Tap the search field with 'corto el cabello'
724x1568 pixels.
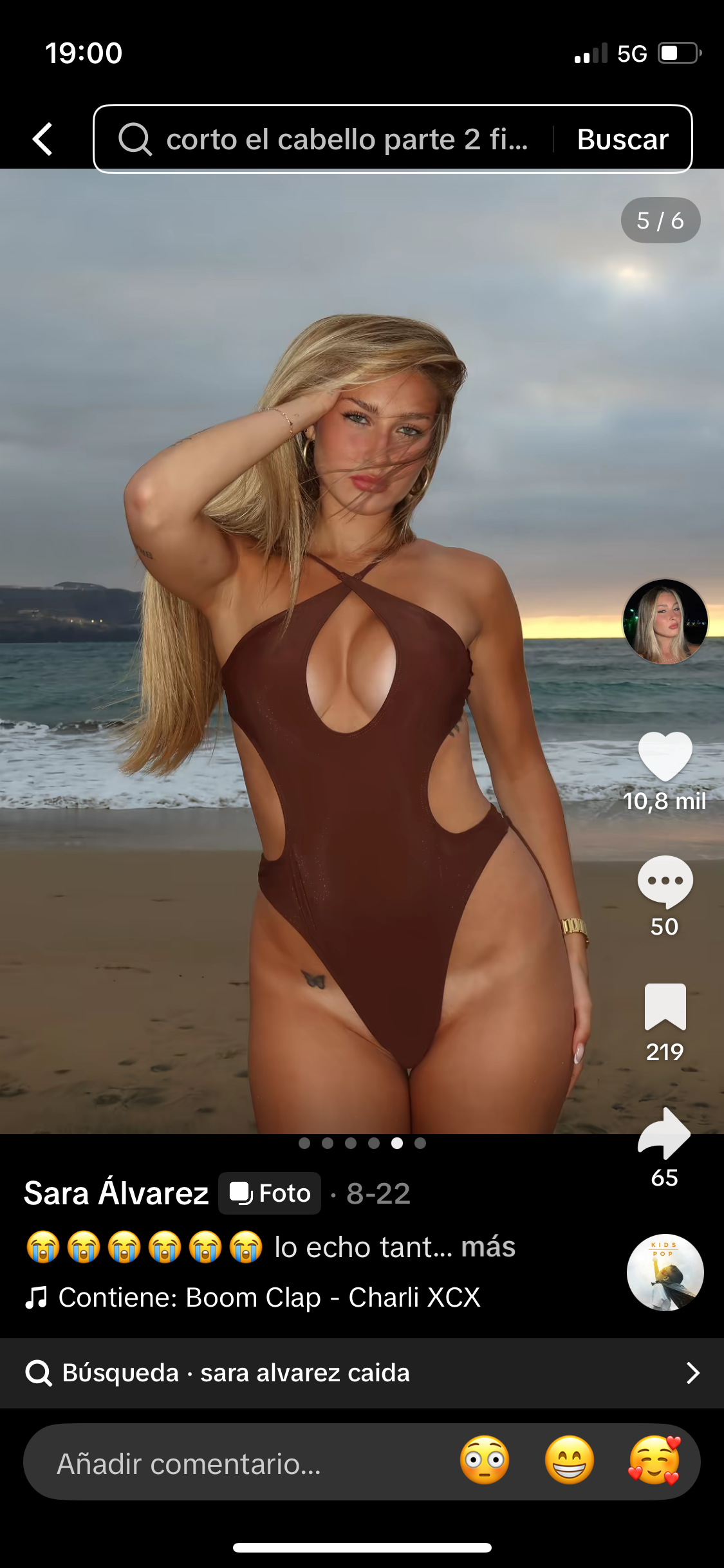pyautogui.click(x=335, y=139)
